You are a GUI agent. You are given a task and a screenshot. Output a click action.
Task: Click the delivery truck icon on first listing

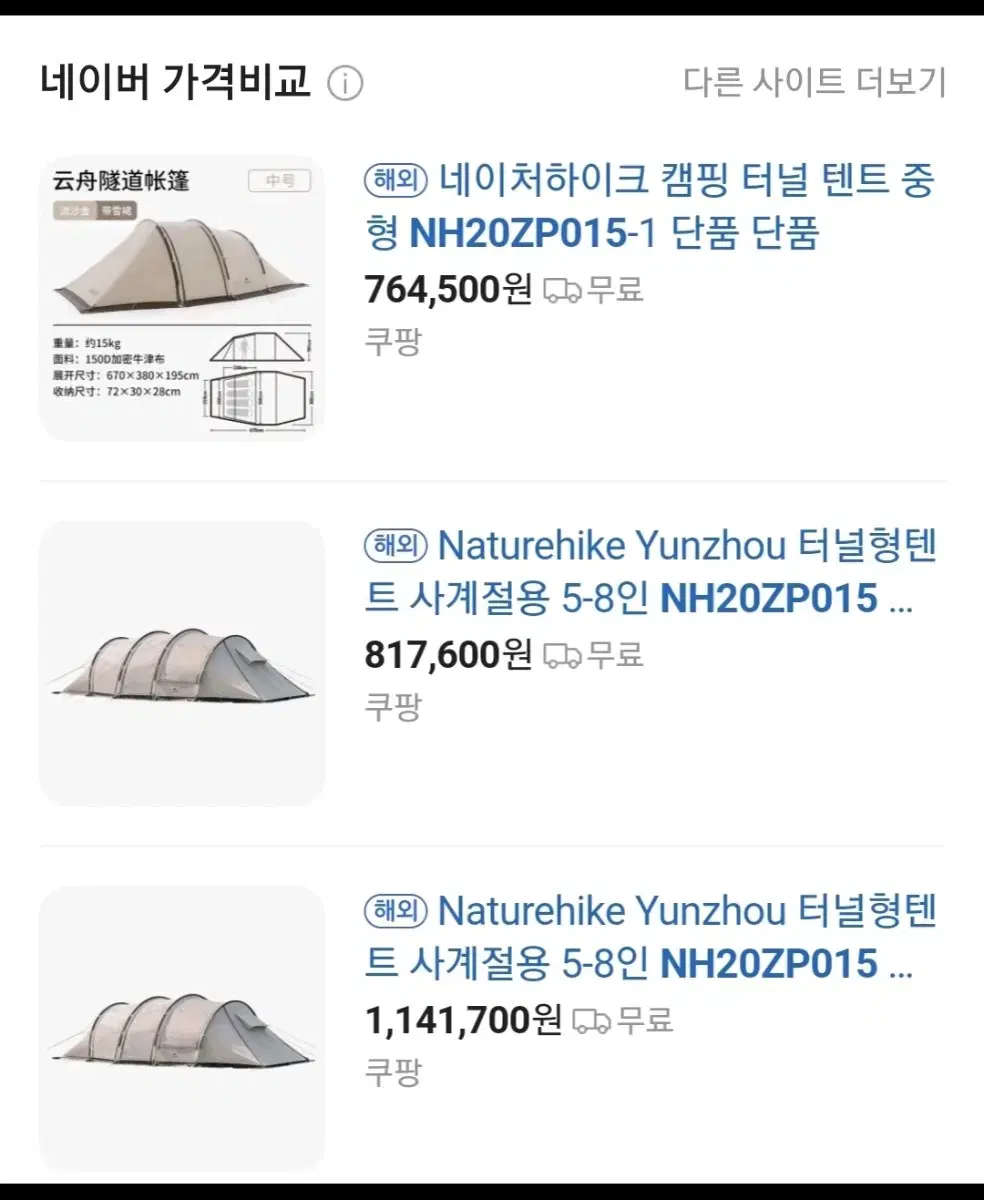(562, 291)
